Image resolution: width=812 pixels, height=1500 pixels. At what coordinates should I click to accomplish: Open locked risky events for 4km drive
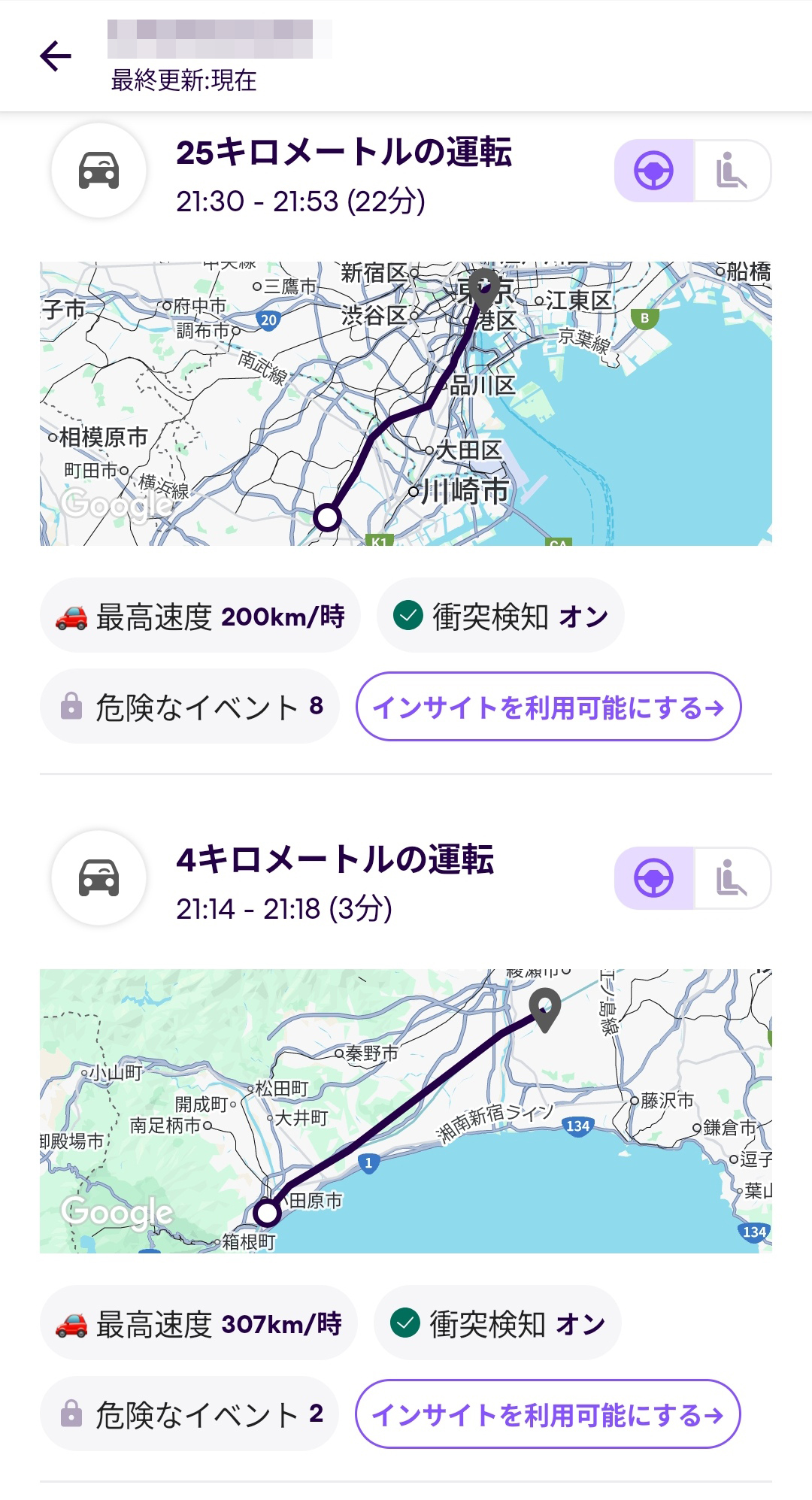click(189, 1414)
